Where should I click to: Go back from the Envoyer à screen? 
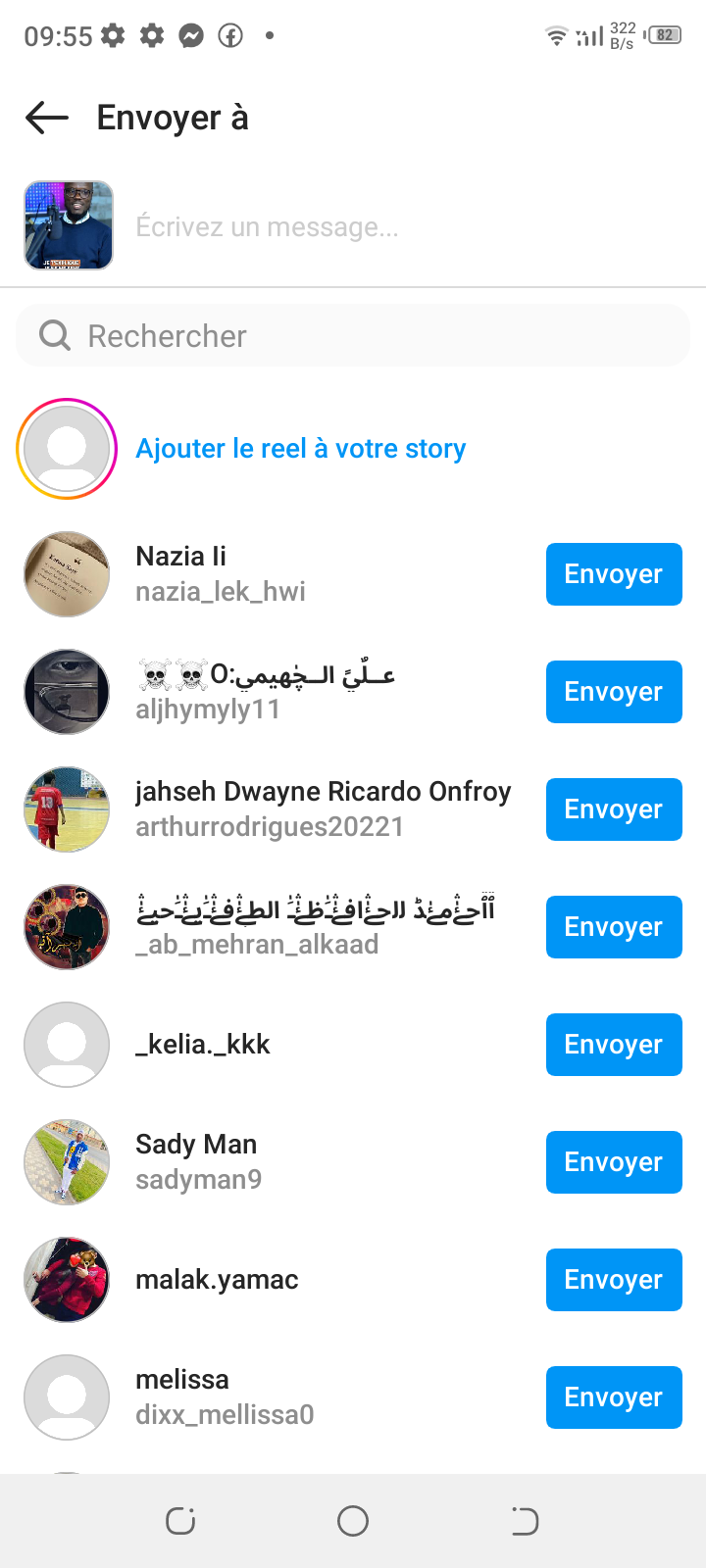coord(47,119)
